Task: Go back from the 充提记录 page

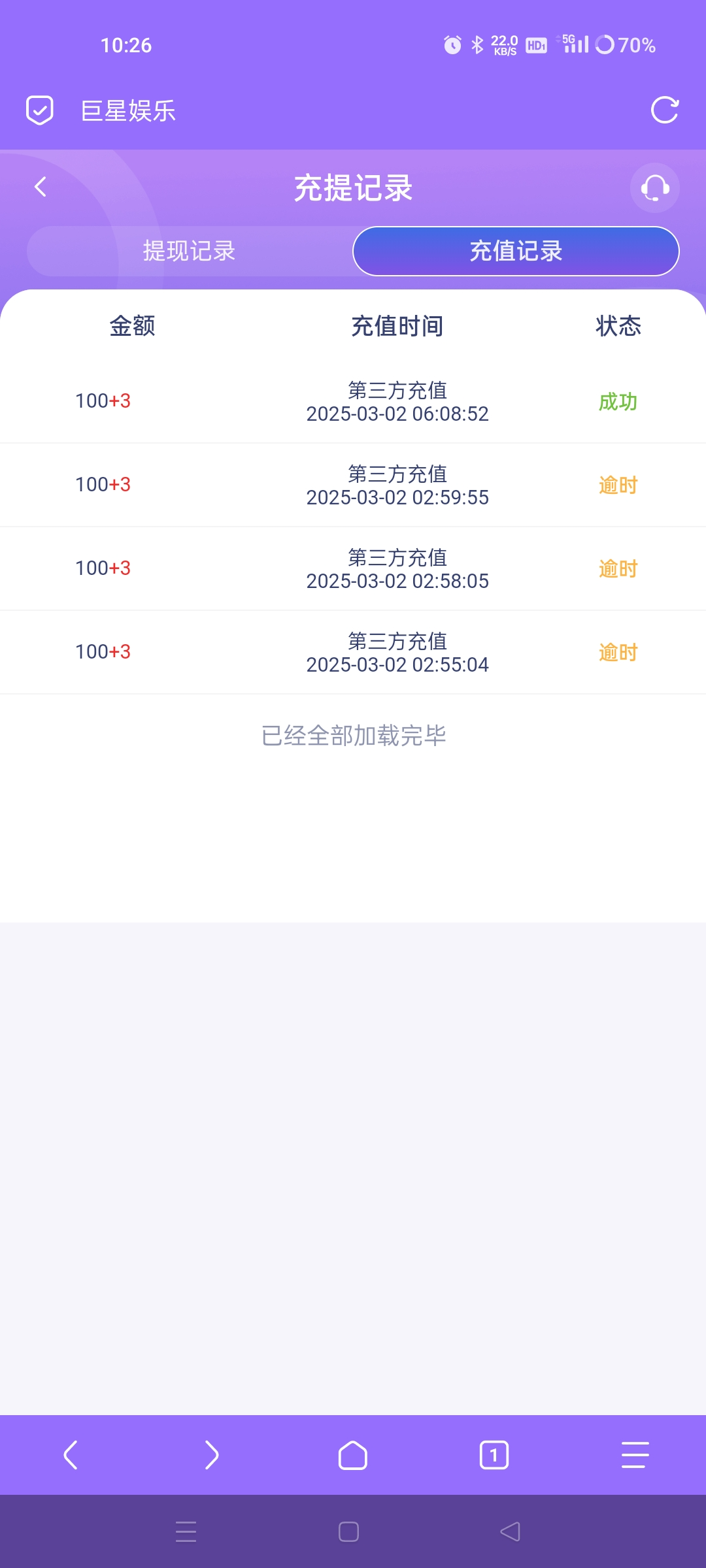Action: 41,188
